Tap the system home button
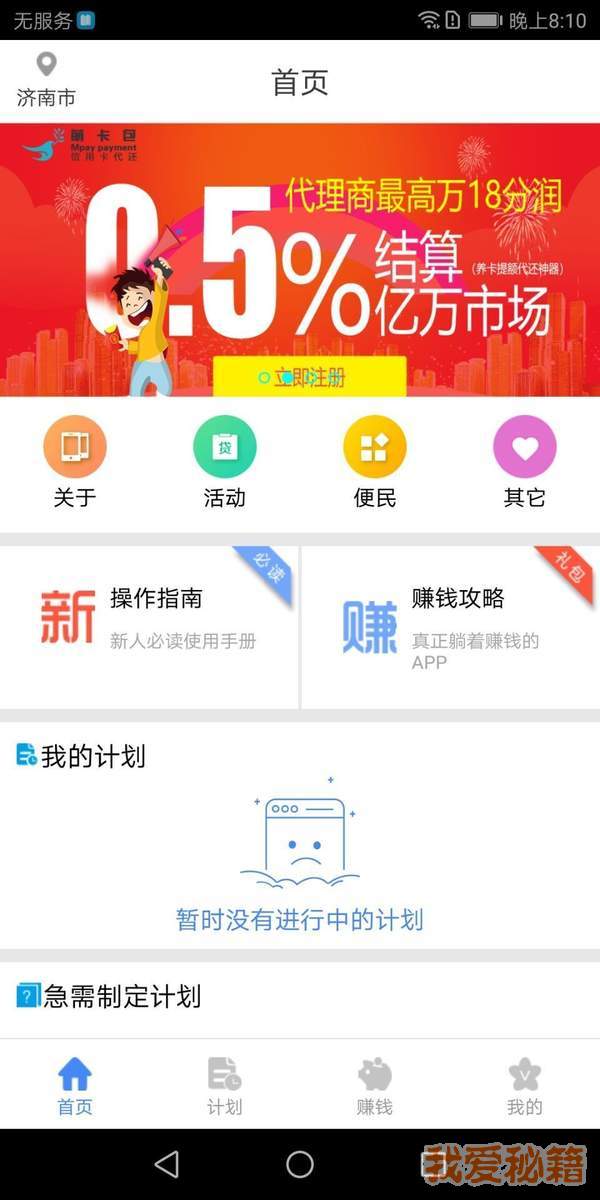The height and width of the screenshot is (1200, 600). click(300, 1164)
